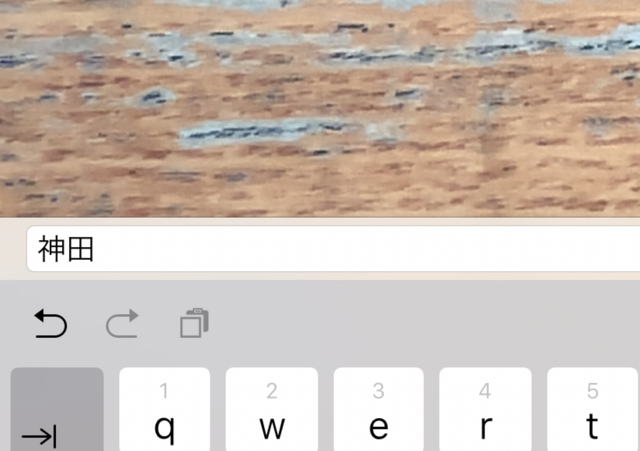Screen dimensions: 640x451
Task: Paste from the clipboard icon
Action: 194,324
